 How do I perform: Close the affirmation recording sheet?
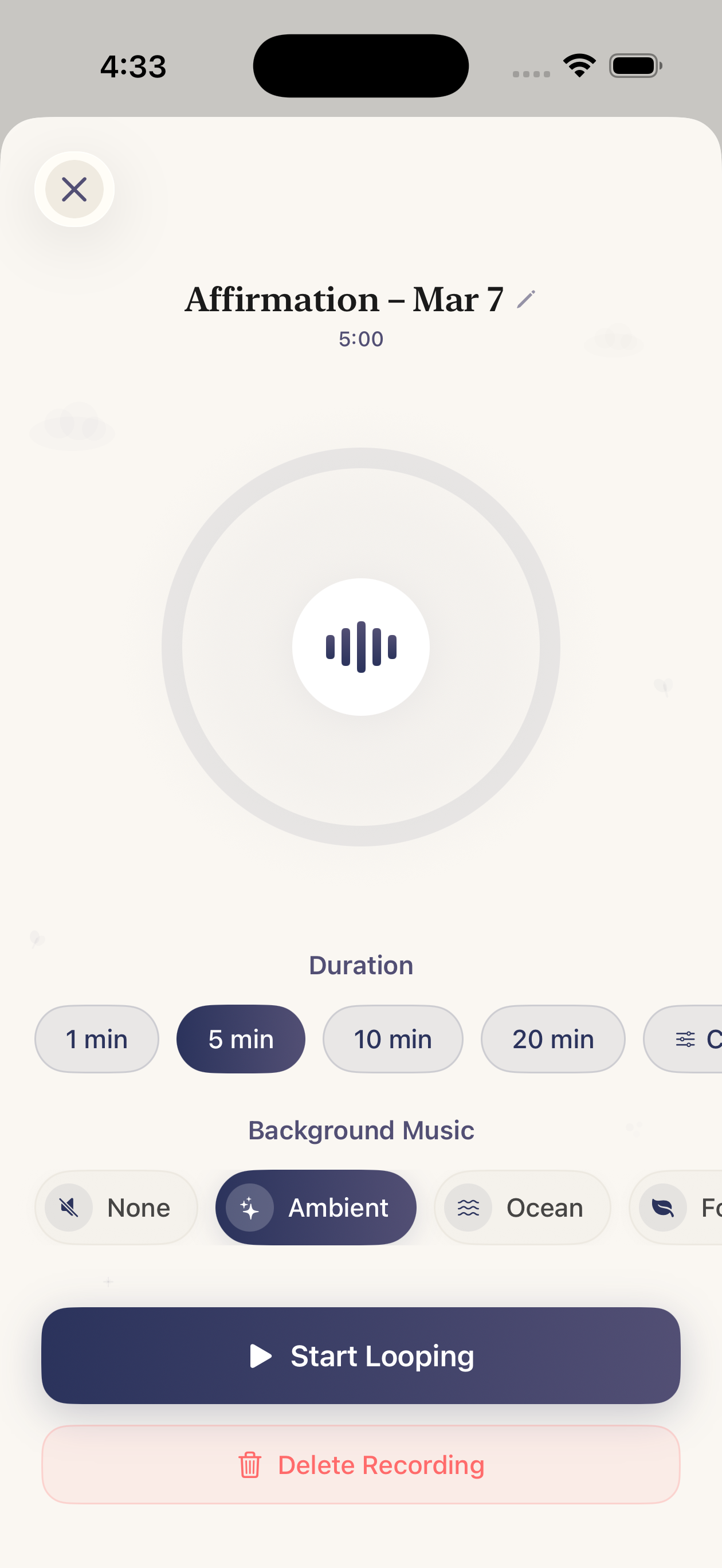[74, 189]
